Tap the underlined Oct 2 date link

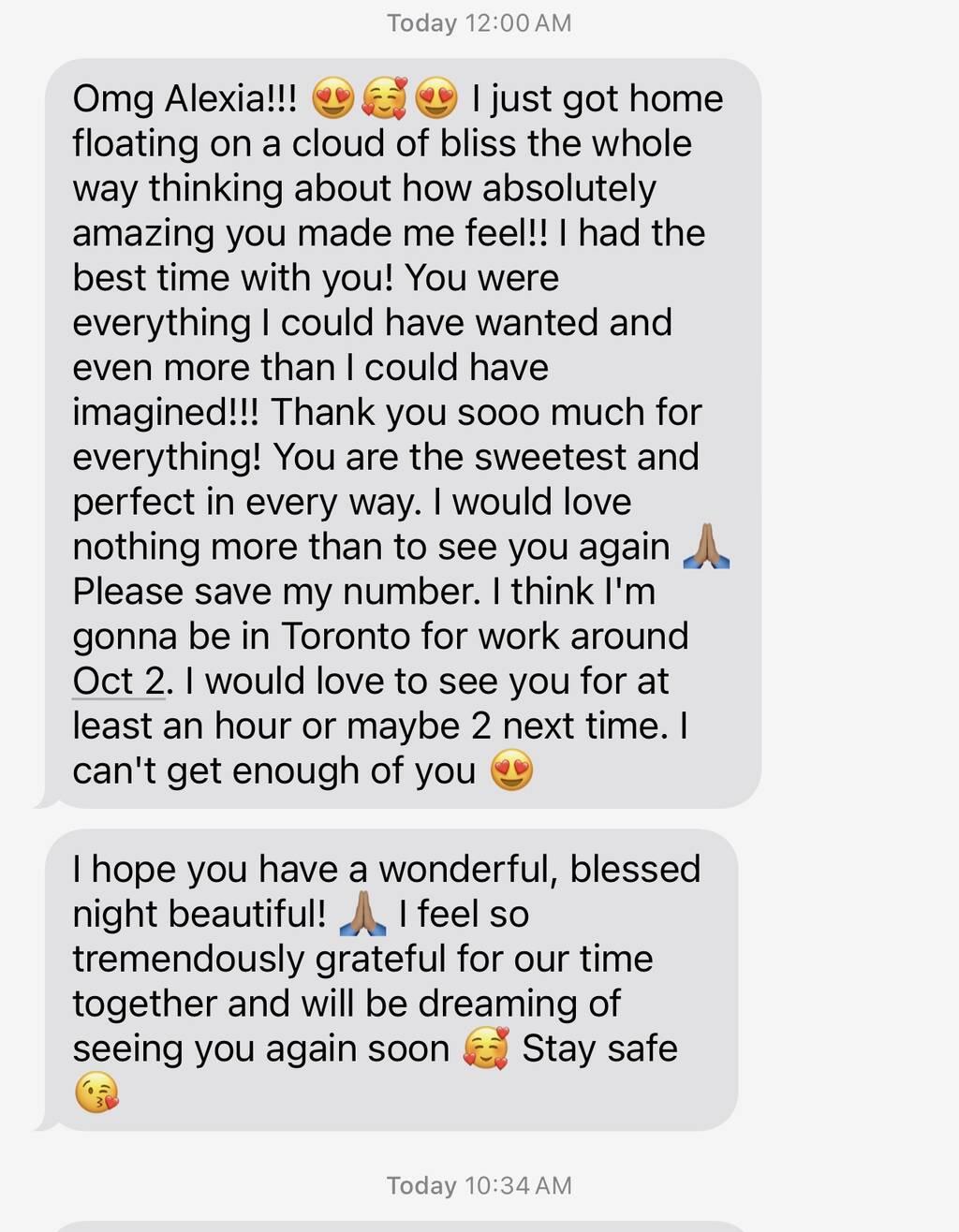[x=119, y=682]
